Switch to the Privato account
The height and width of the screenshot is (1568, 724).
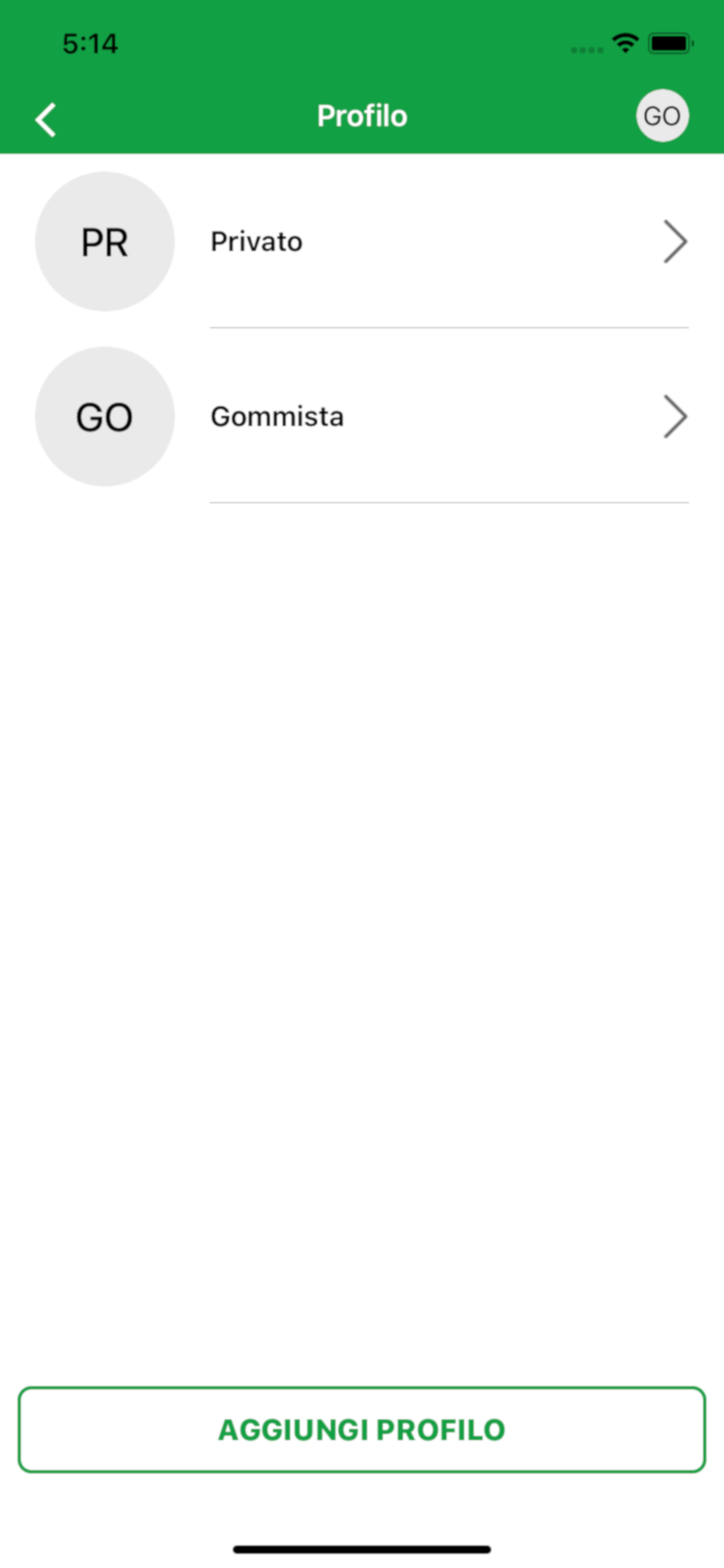[x=365, y=241]
